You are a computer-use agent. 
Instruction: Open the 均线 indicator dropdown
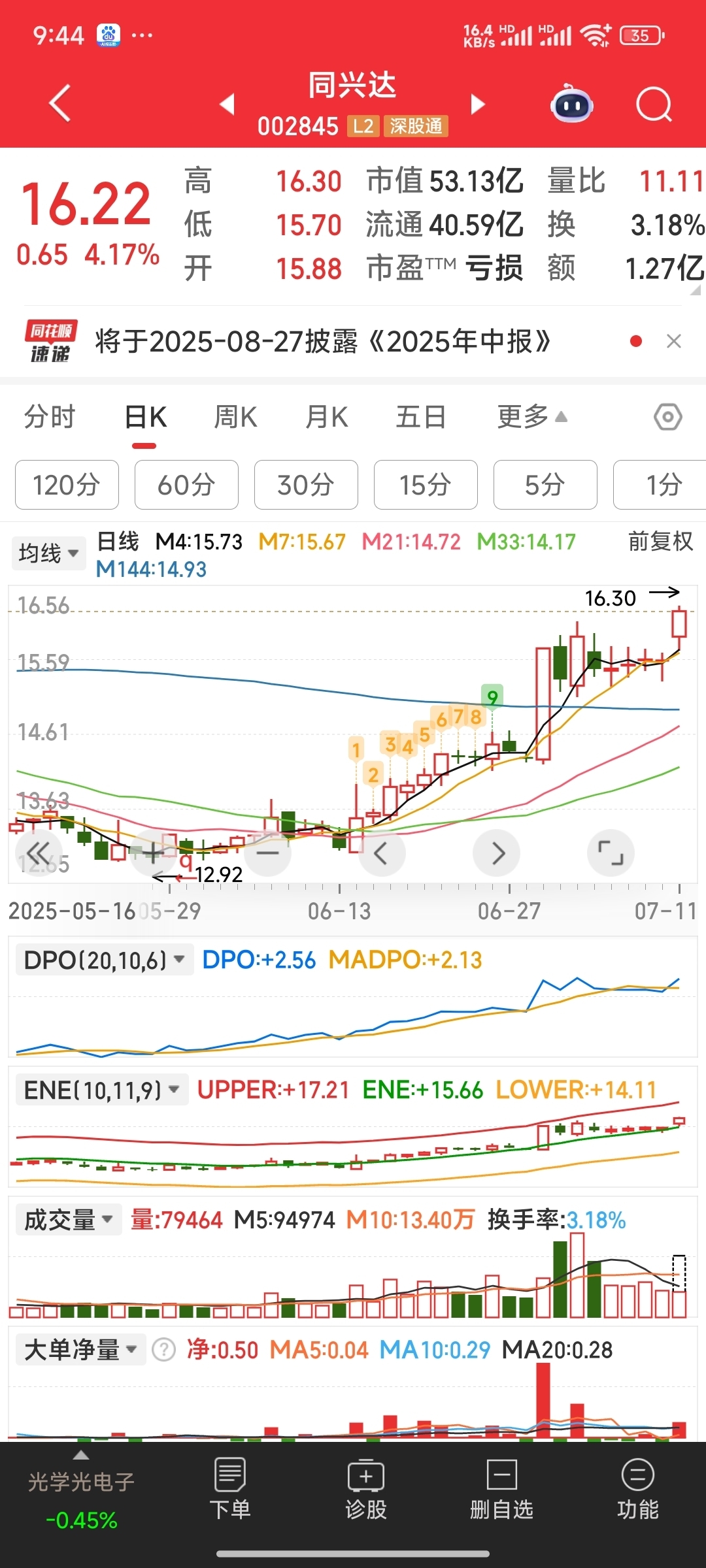click(48, 553)
